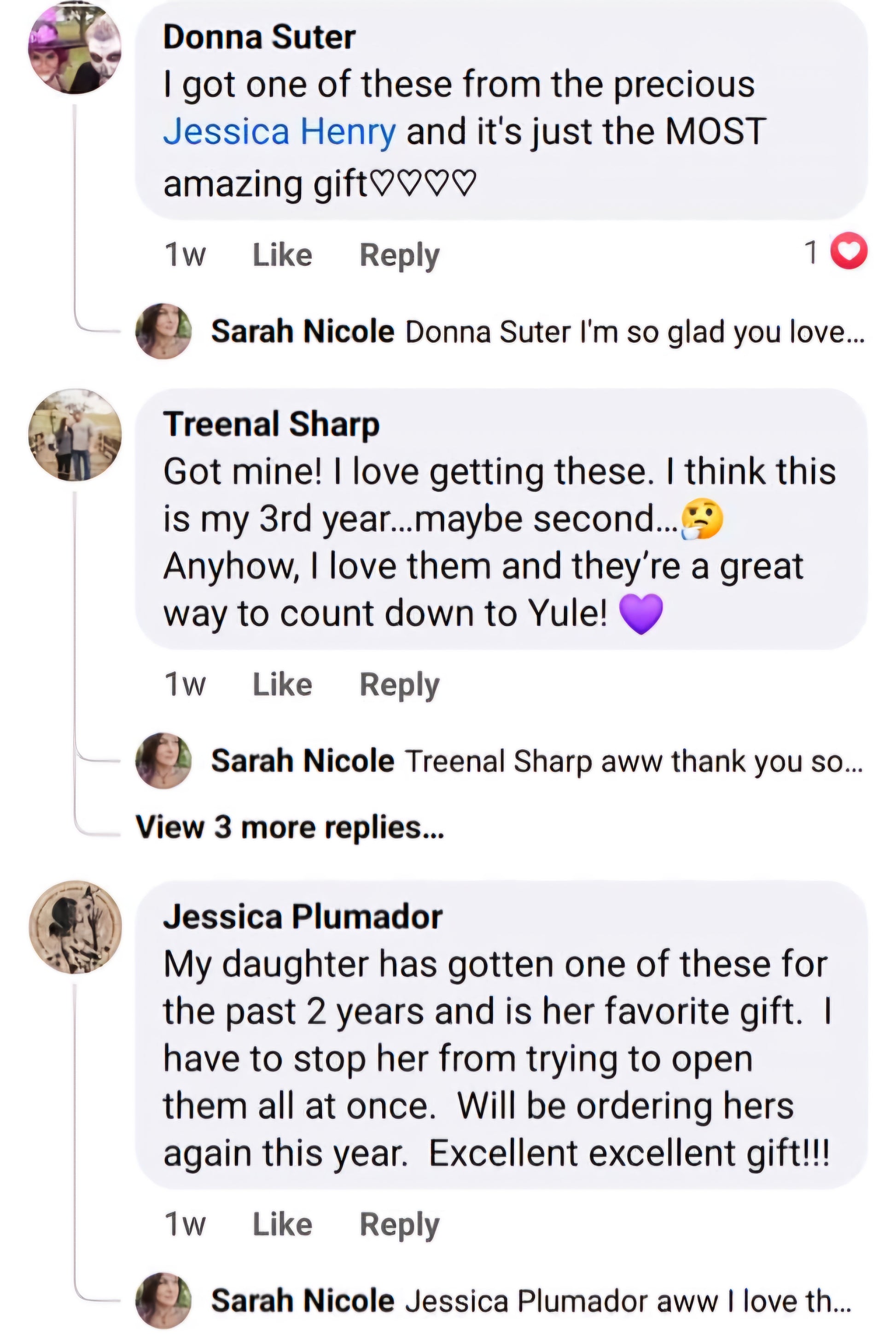896x1336 pixels.
Task: Like Jessica Plumador's comment
Action: pyautogui.click(x=282, y=1225)
